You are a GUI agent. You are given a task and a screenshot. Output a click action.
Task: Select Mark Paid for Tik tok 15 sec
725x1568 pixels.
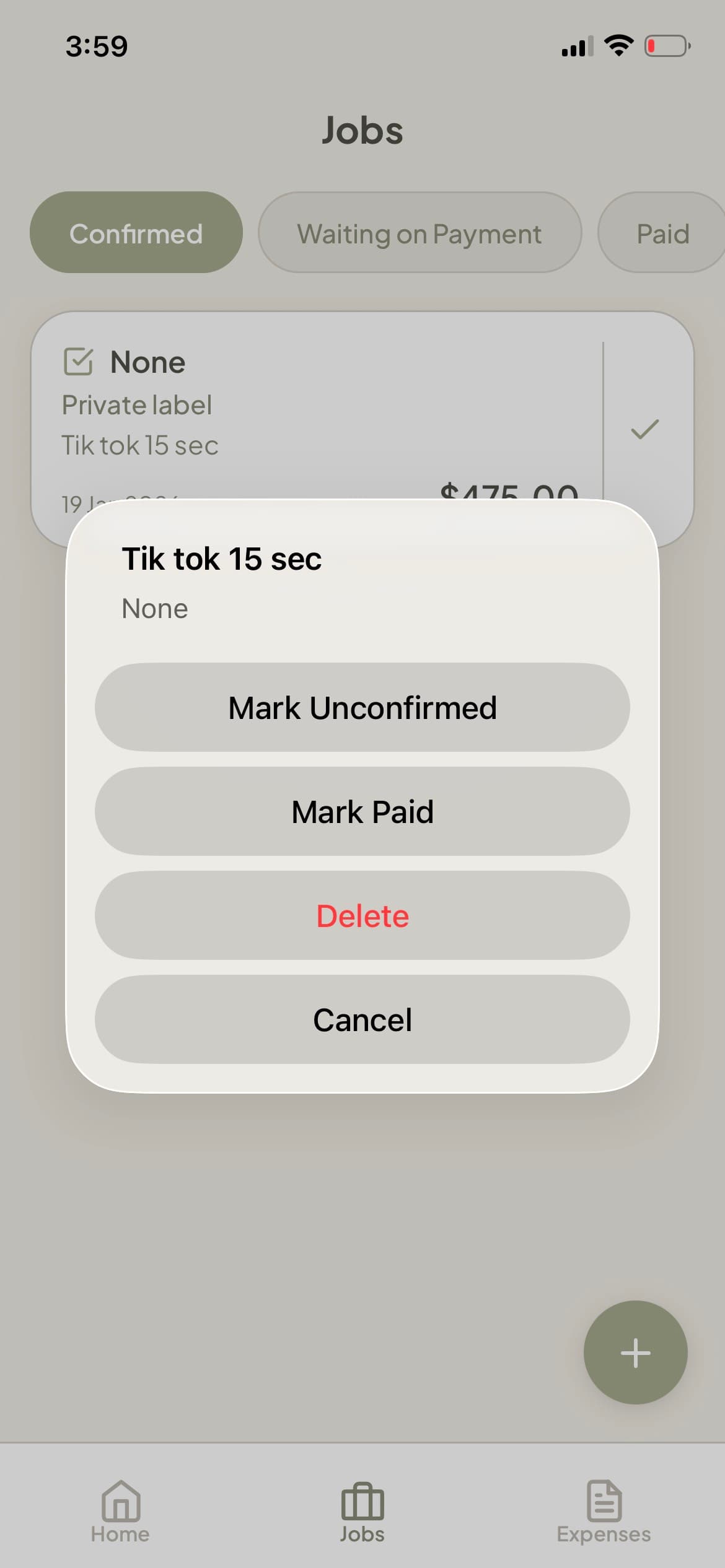362,811
